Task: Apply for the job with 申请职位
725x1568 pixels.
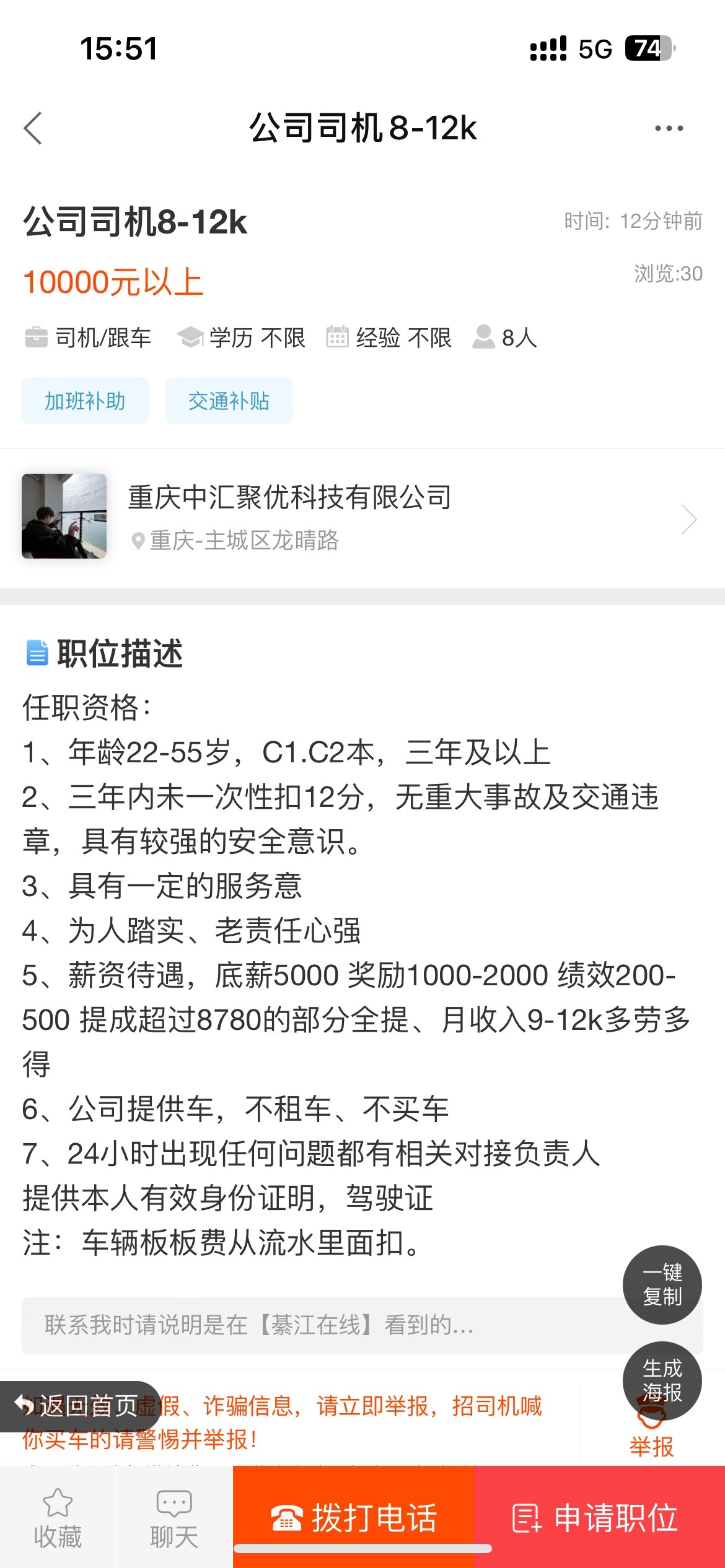Action: pos(596,1517)
